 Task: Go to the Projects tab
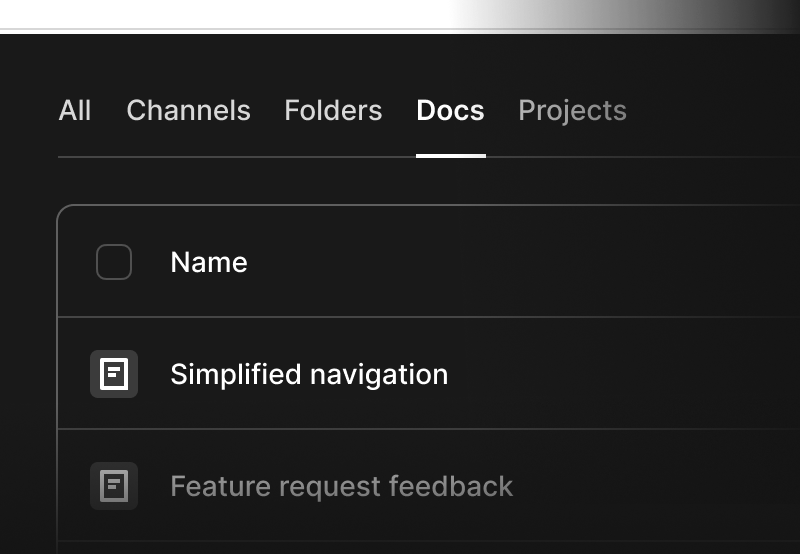pos(572,111)
